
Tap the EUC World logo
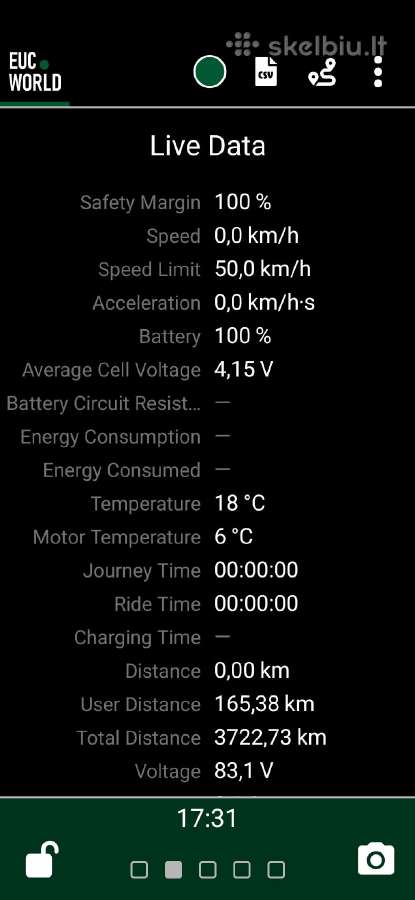coord(35,72)
